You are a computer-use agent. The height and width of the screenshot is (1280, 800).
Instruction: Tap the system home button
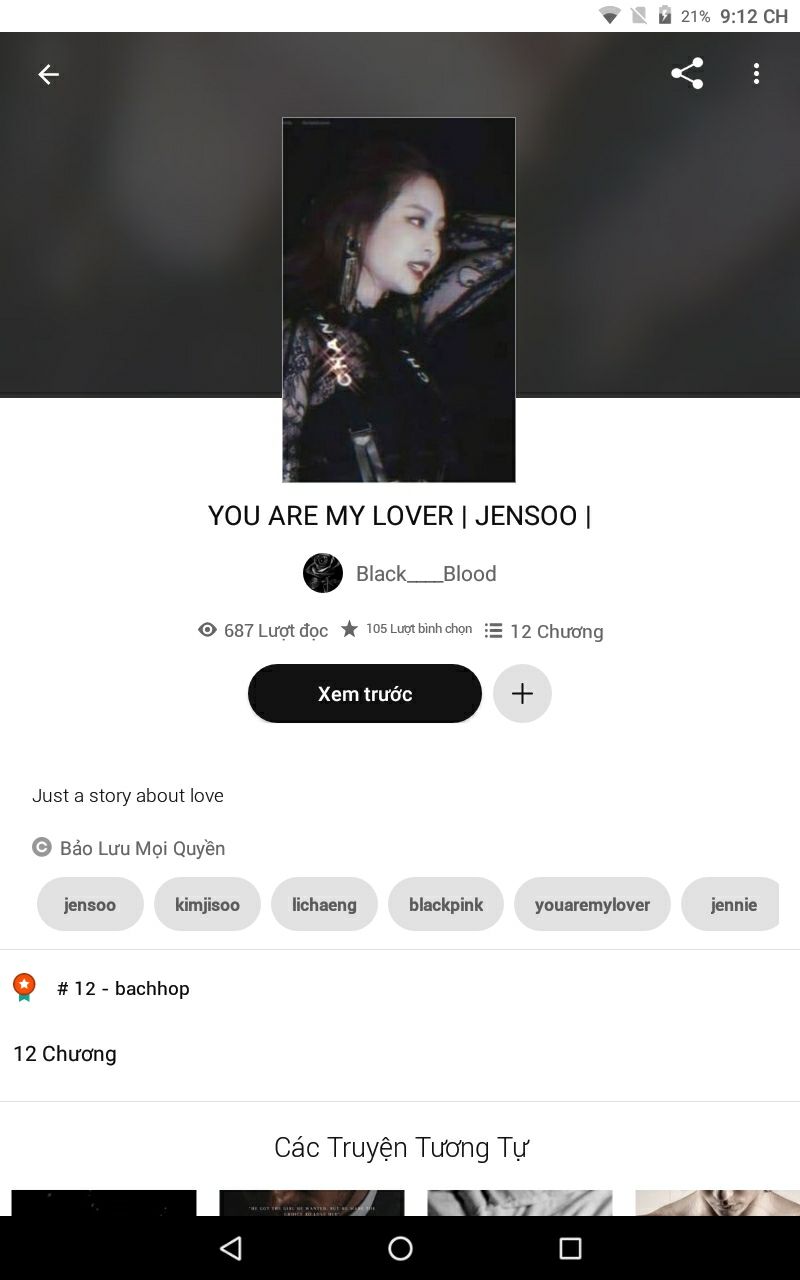click(400, 1248)
